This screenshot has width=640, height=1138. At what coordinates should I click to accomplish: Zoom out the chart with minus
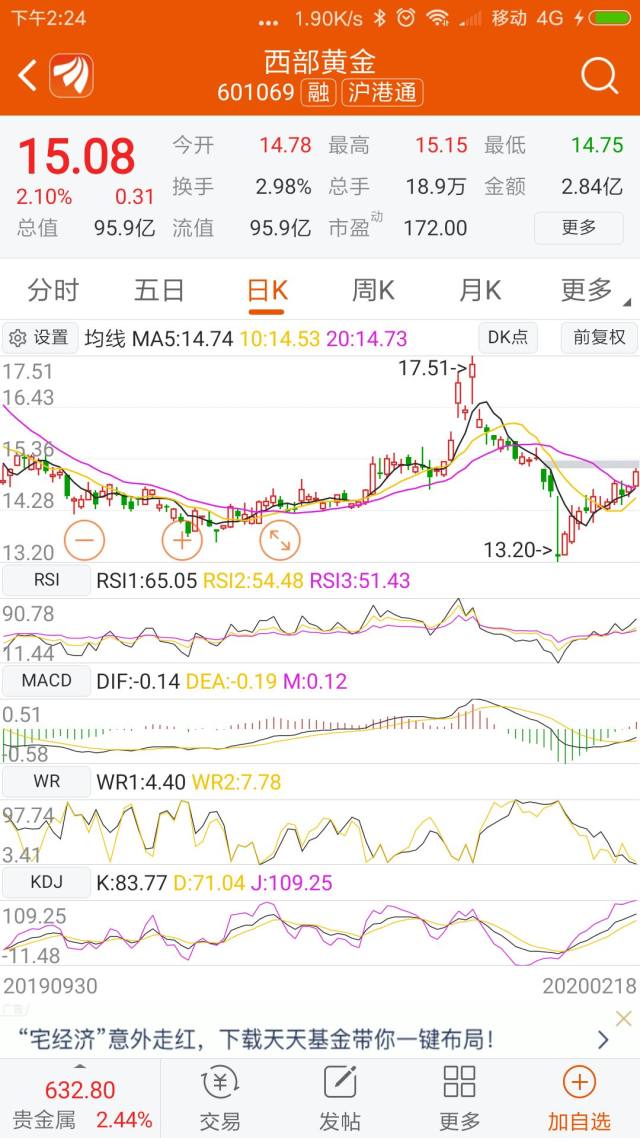(85, 539)
